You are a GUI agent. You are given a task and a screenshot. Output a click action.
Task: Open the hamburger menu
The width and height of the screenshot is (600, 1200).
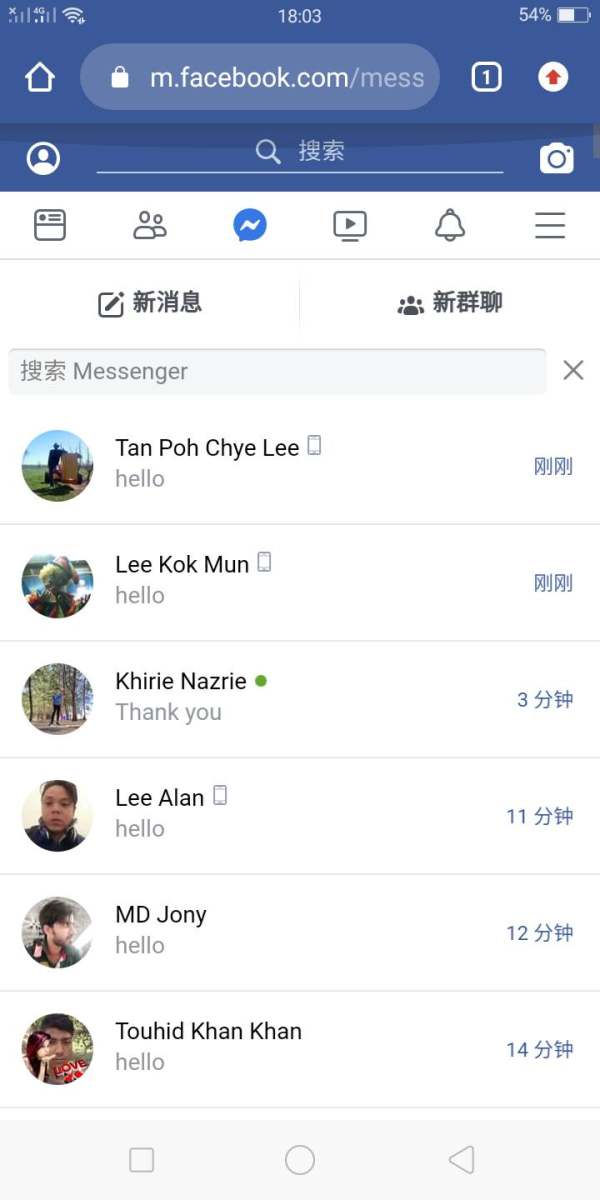click(550, 225)
